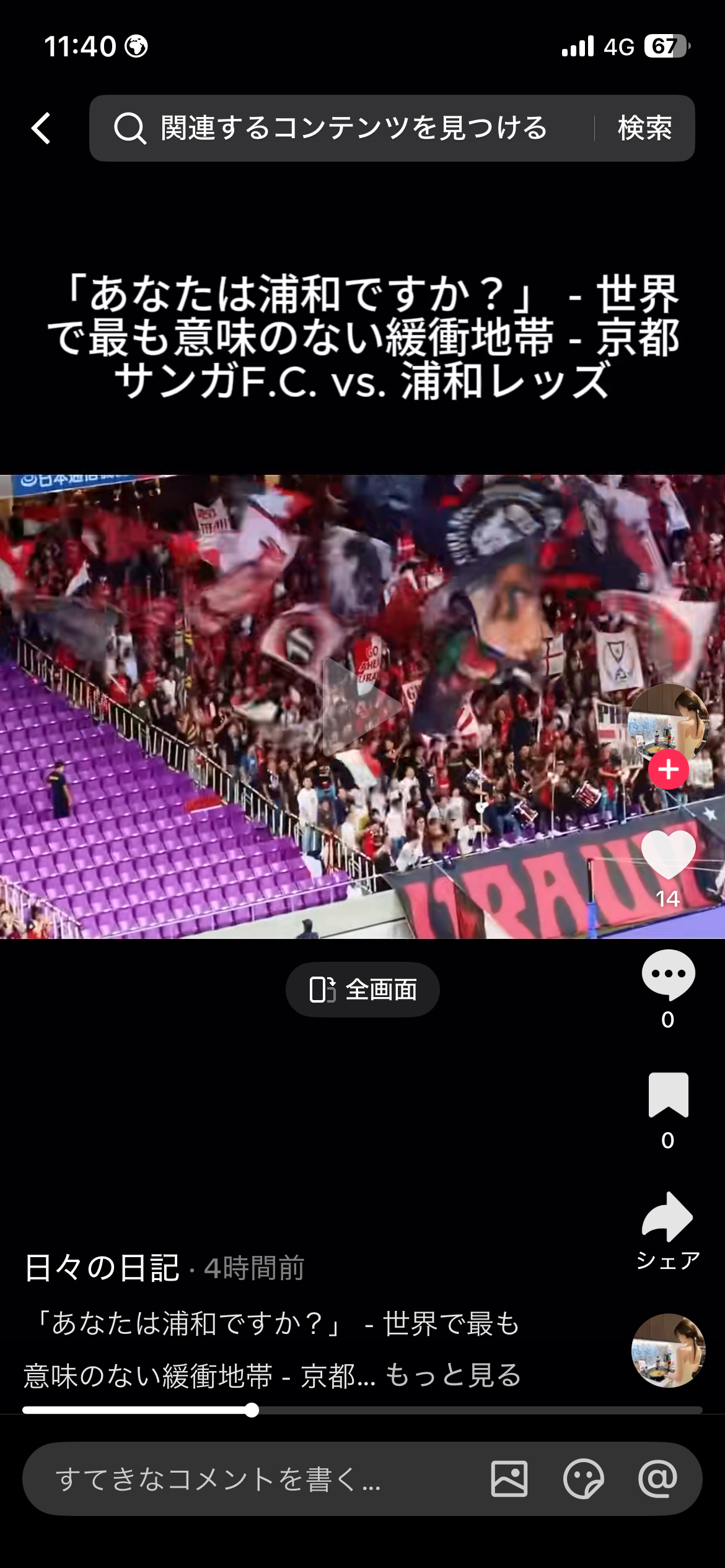Go back with the top-left arrow

tap(41, 128)
